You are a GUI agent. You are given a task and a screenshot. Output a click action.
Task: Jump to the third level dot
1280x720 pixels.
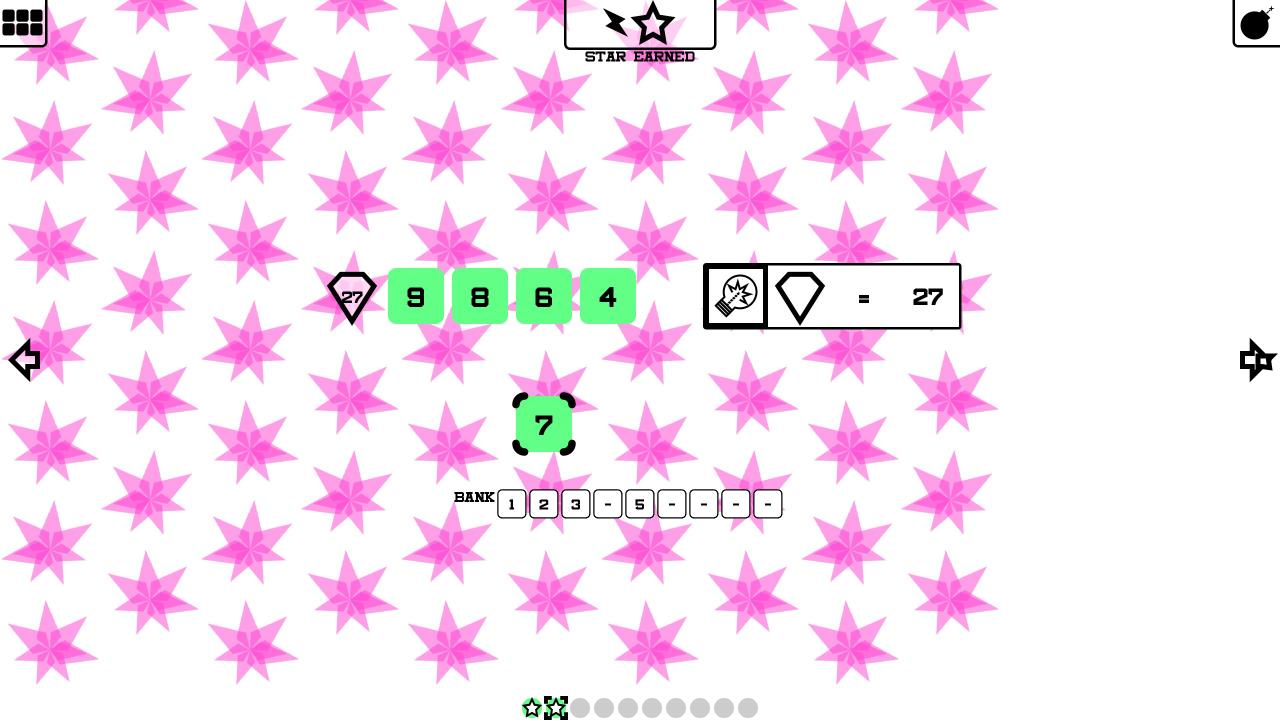580,708
